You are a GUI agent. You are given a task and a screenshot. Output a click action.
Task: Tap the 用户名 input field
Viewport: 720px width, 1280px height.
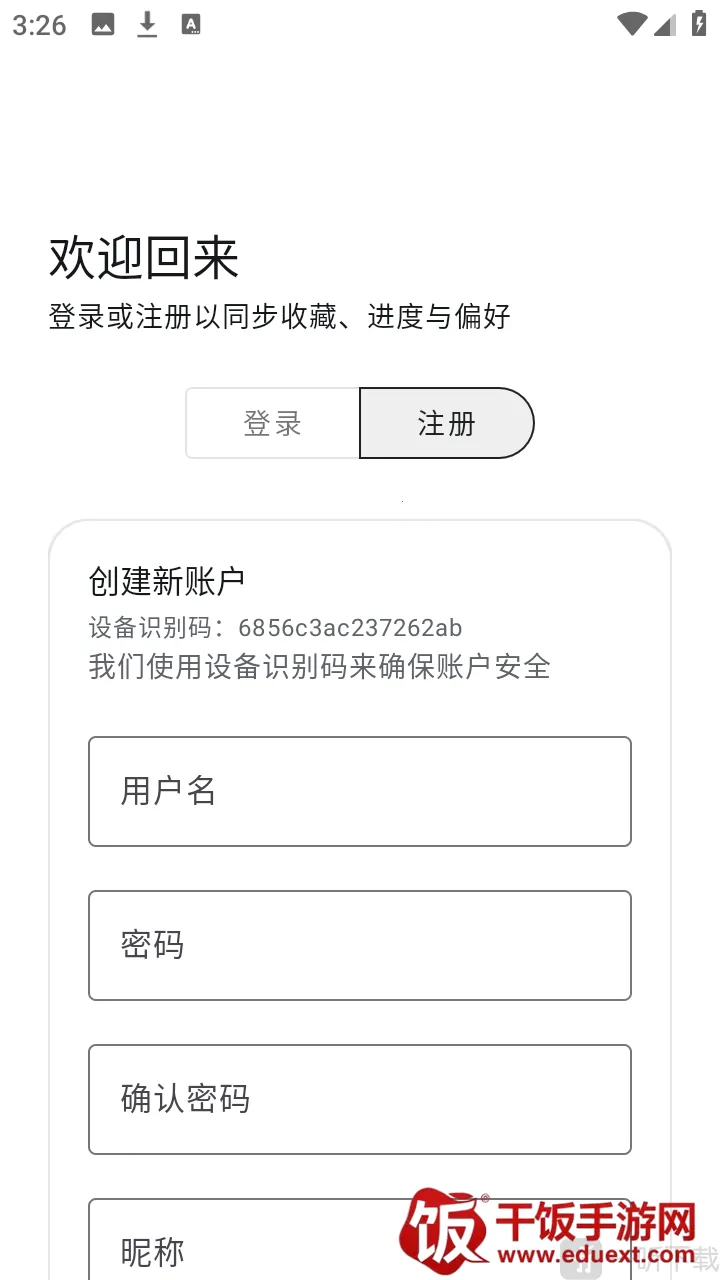(360, 791)
